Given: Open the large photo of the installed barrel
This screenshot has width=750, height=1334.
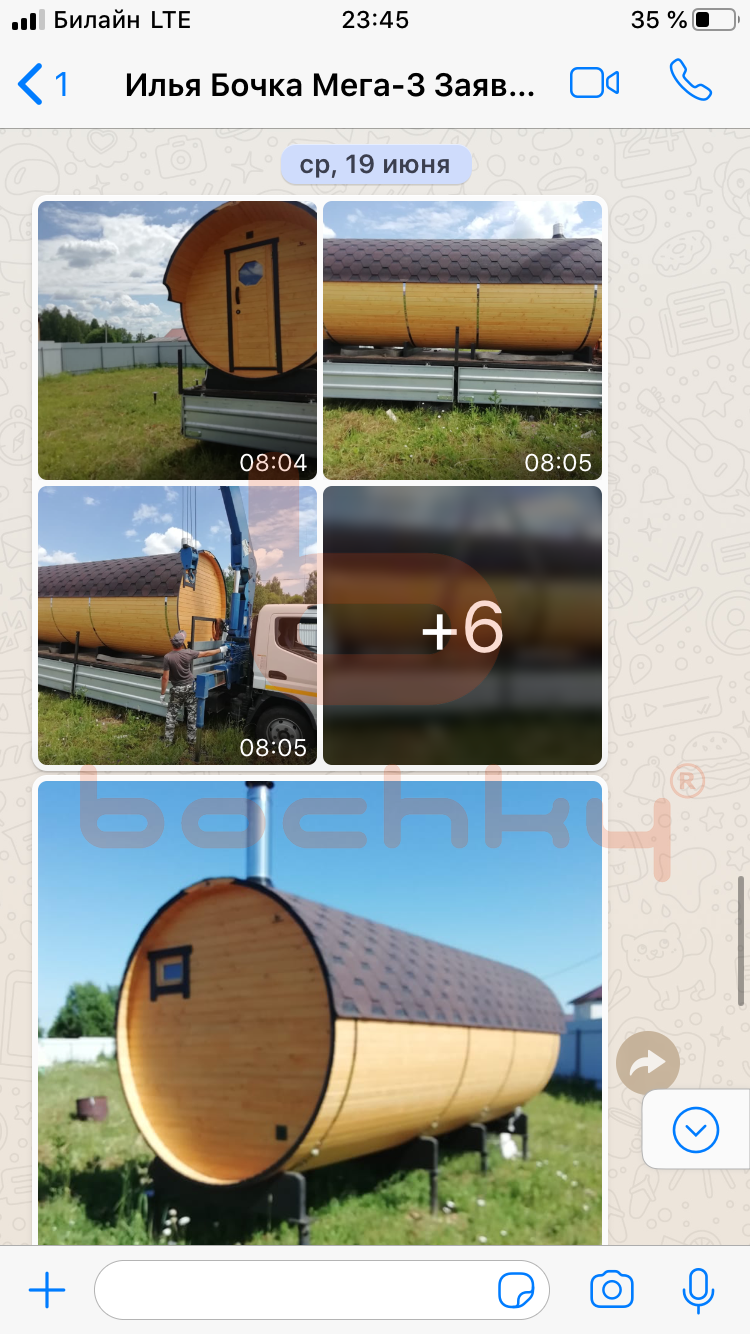Looking at the screenshot, I should 320,1010.
